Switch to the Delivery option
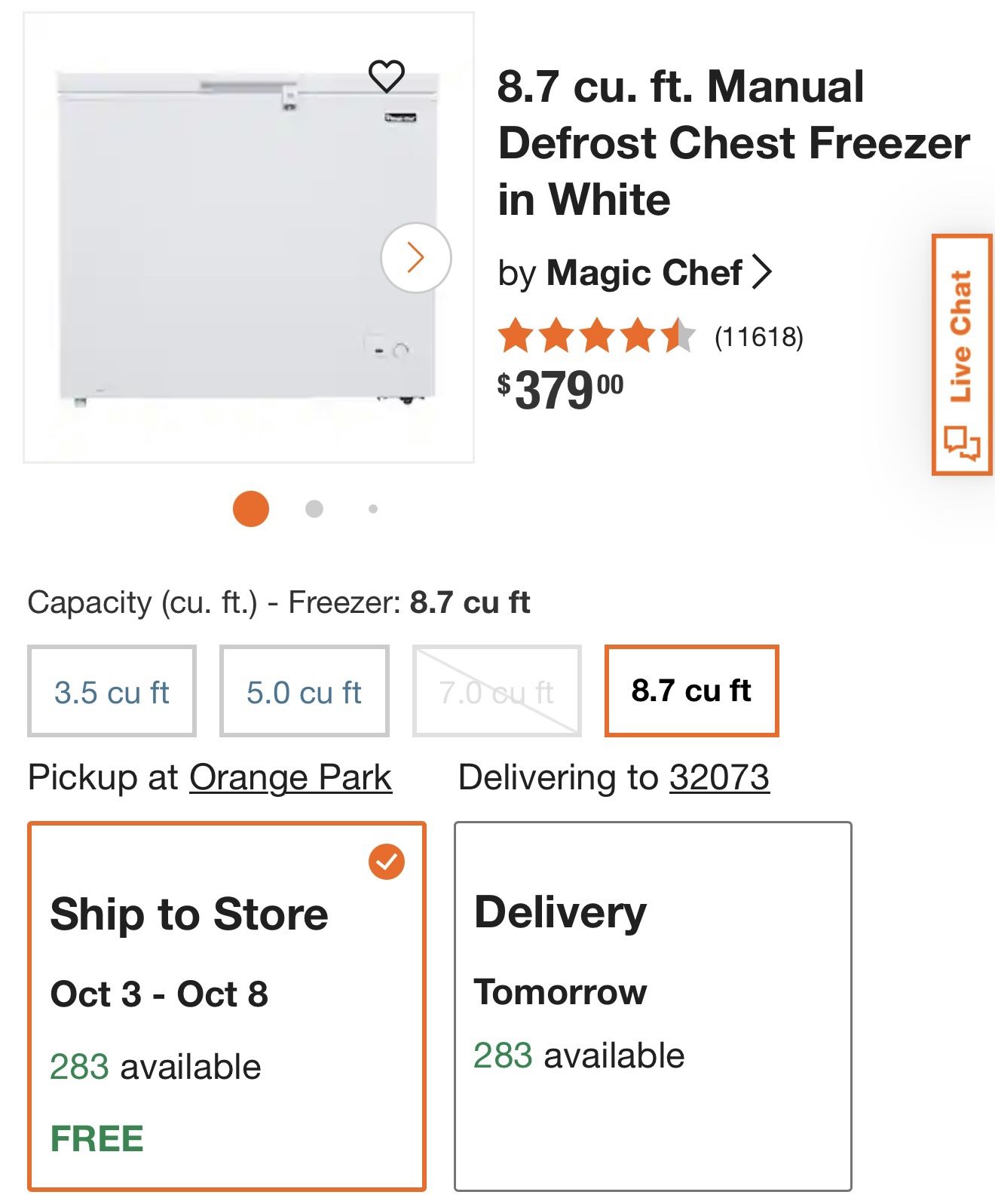This screenshot has width=995, height=1204. pos(653,1018)
